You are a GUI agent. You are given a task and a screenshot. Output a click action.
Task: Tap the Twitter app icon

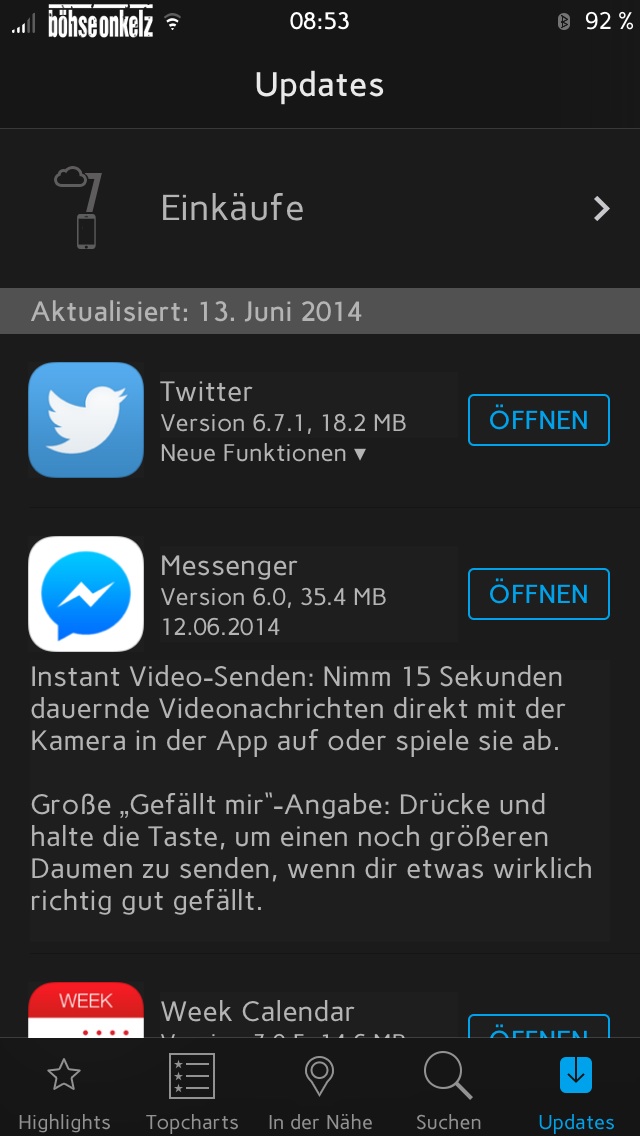pos(86,420)
